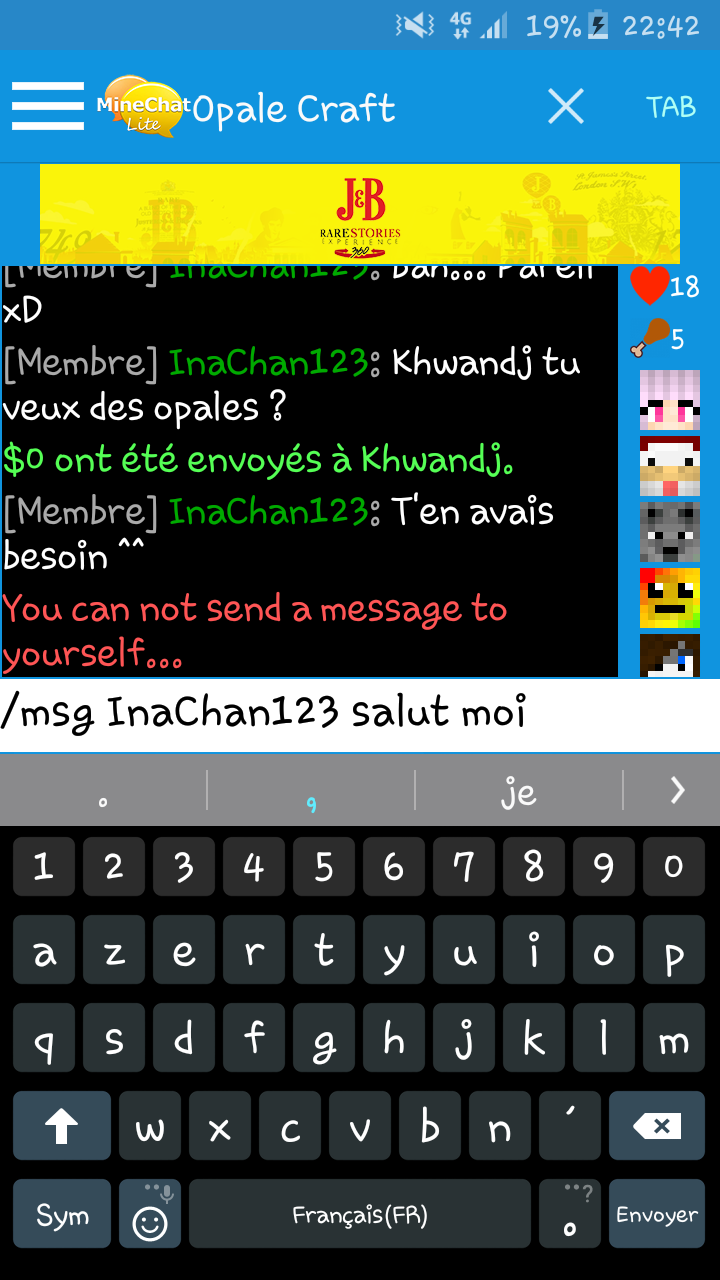Select the gray wolf player avatar

(x=669, y=532)
